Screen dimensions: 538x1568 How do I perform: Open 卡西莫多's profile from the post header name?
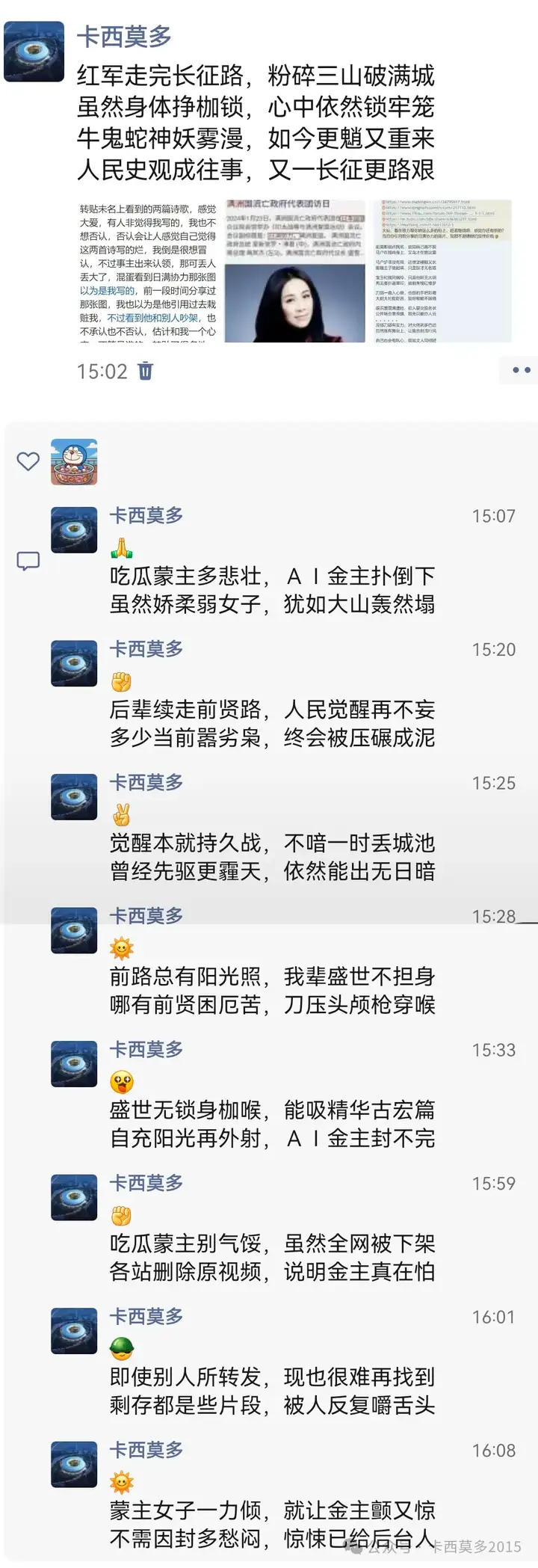click(124, 36)
